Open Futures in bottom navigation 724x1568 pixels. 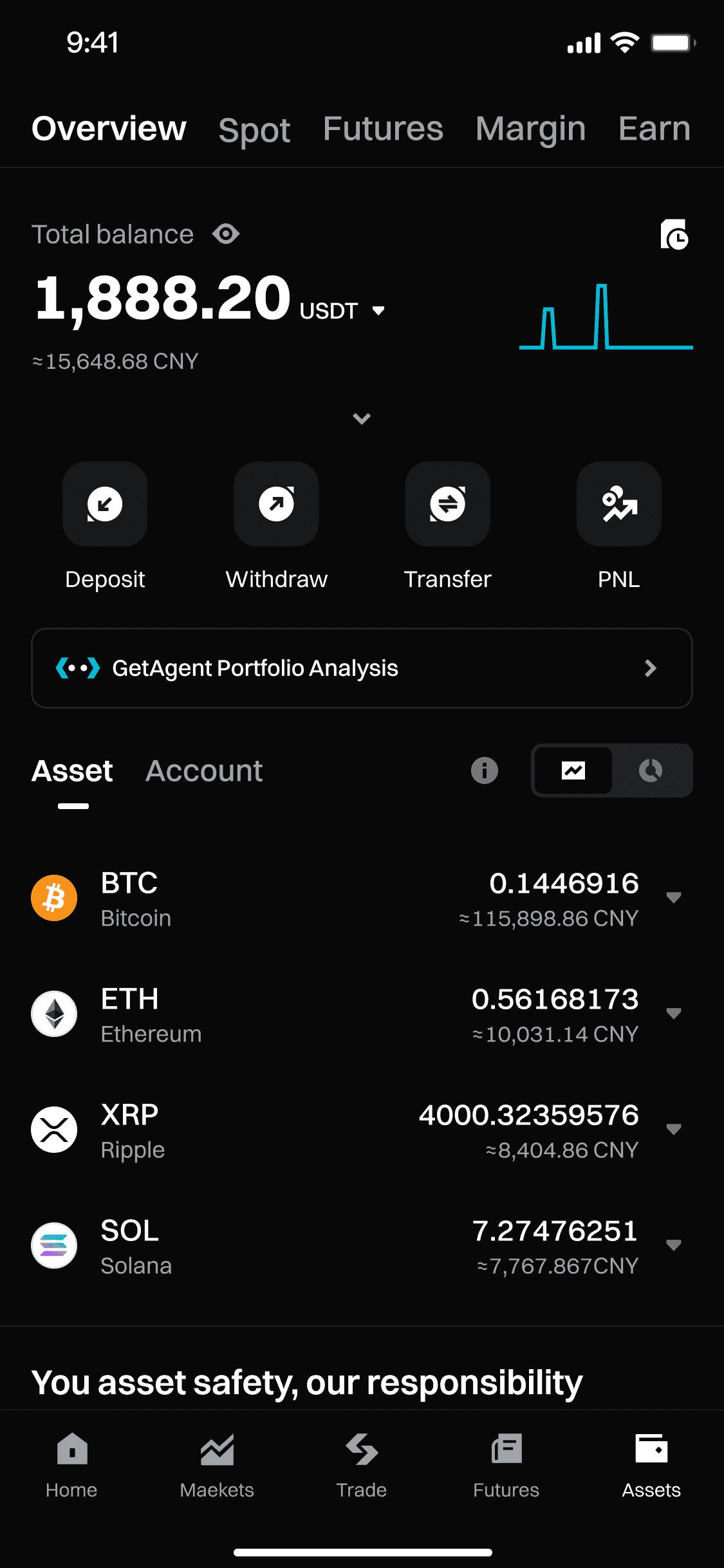[506, 1462]
